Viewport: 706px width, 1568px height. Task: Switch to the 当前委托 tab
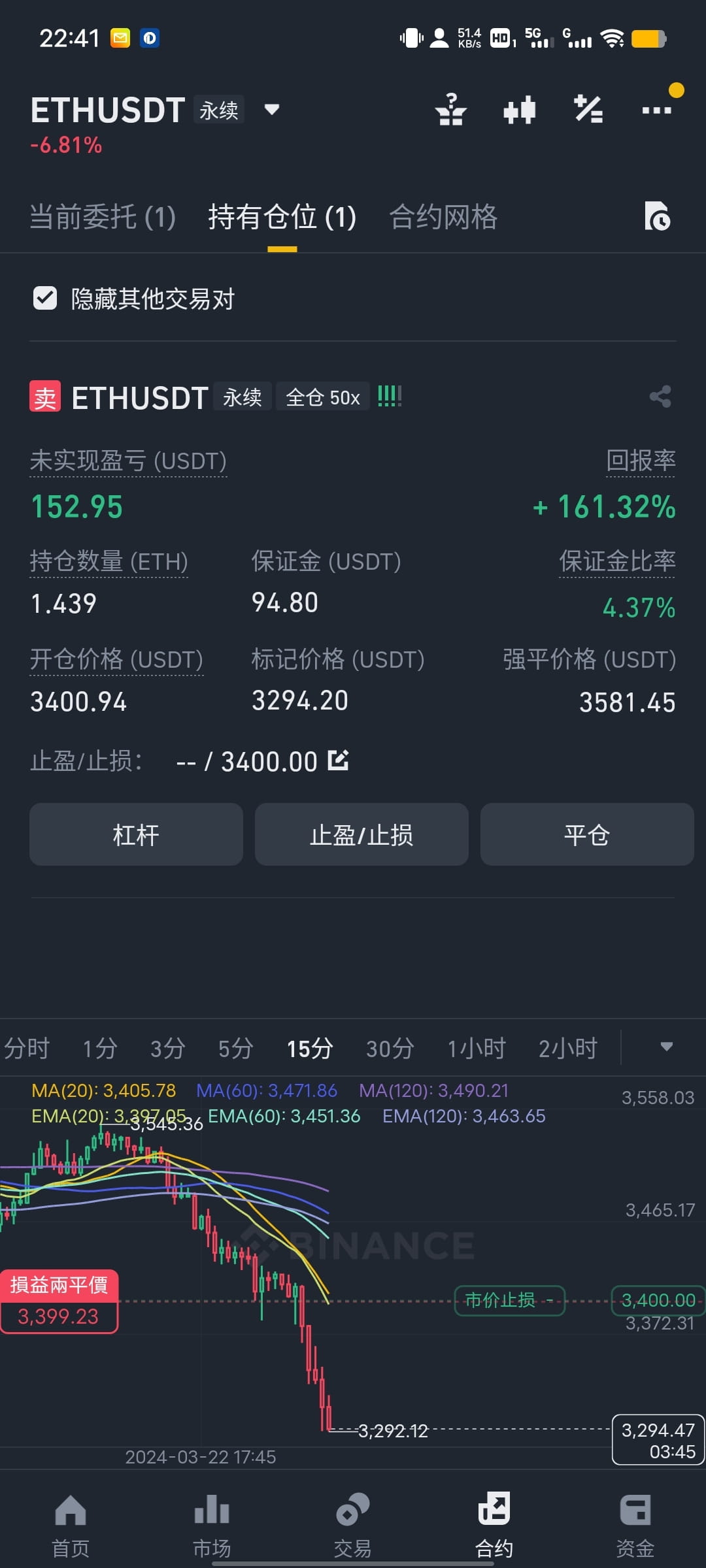[102, 218]
